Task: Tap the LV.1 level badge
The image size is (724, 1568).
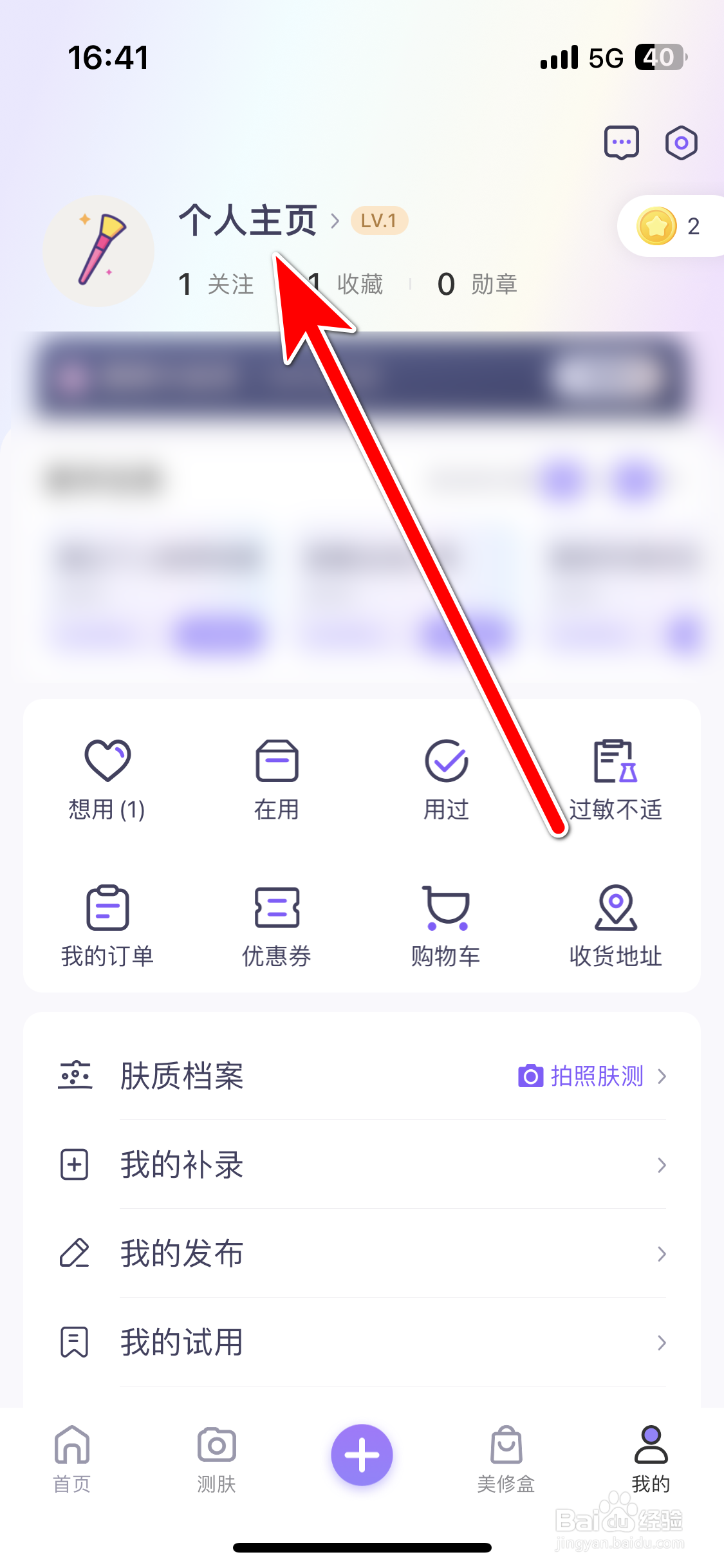Action: tap(378, 221)
